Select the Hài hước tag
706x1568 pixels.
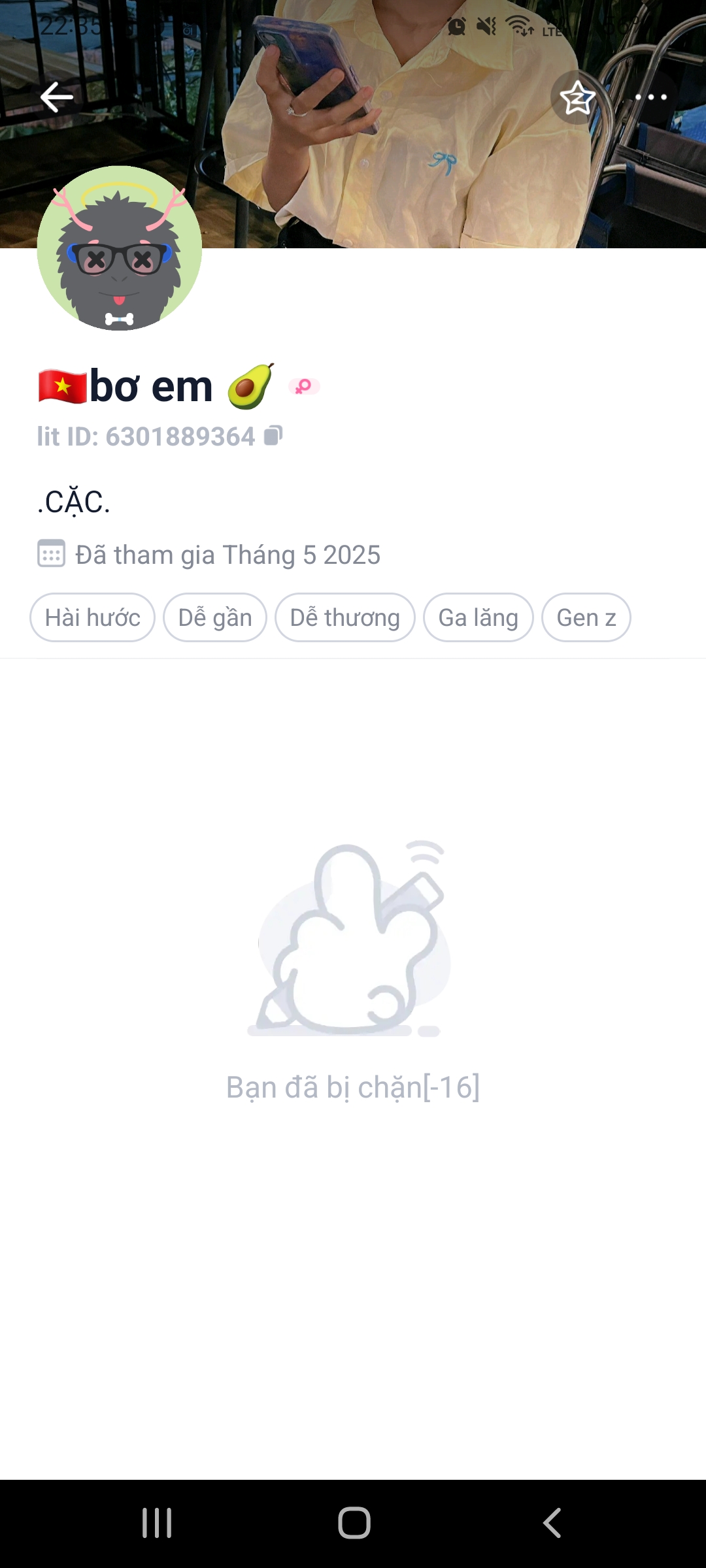[x=92, y=617]
